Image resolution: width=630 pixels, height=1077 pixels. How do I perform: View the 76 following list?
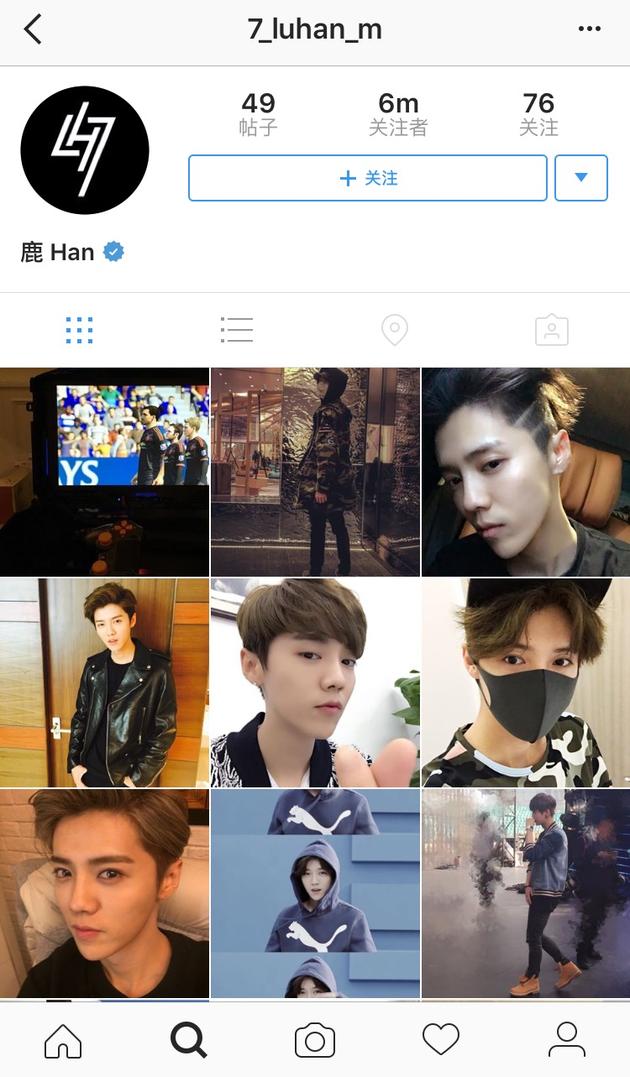(538, 114)
